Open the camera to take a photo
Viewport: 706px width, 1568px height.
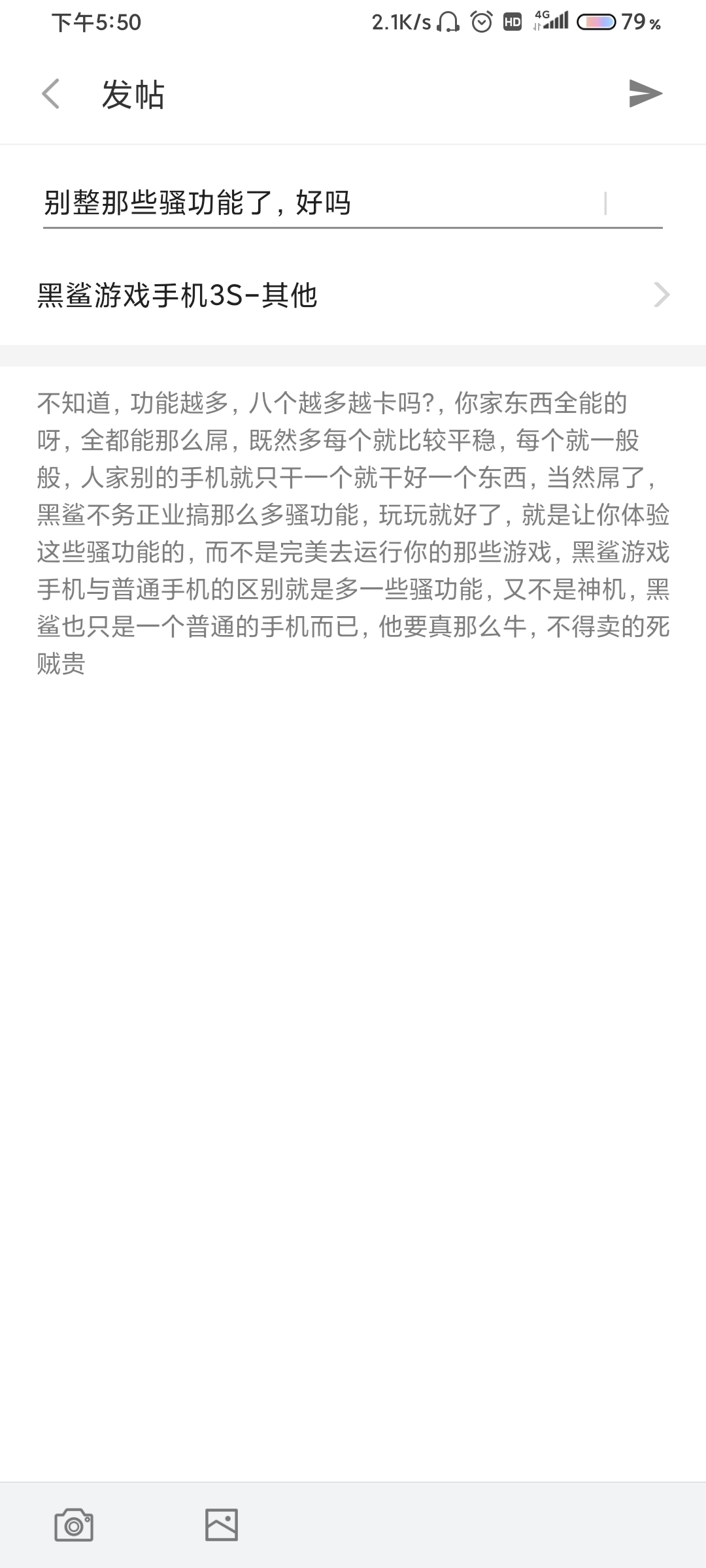pos(74,1525)
